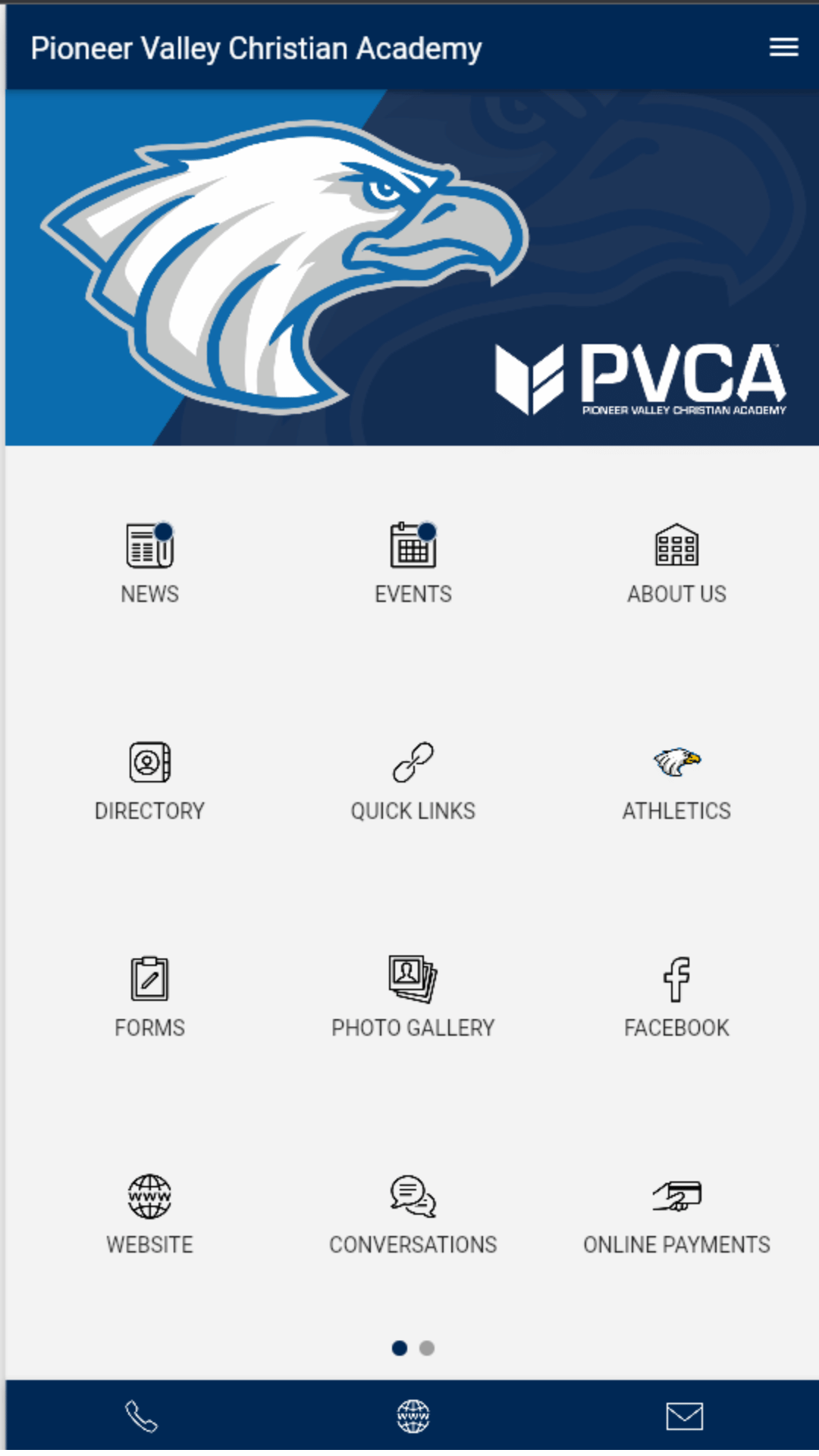819x1456 pixels.
Task: Open the News section
Action: [150, 562]
